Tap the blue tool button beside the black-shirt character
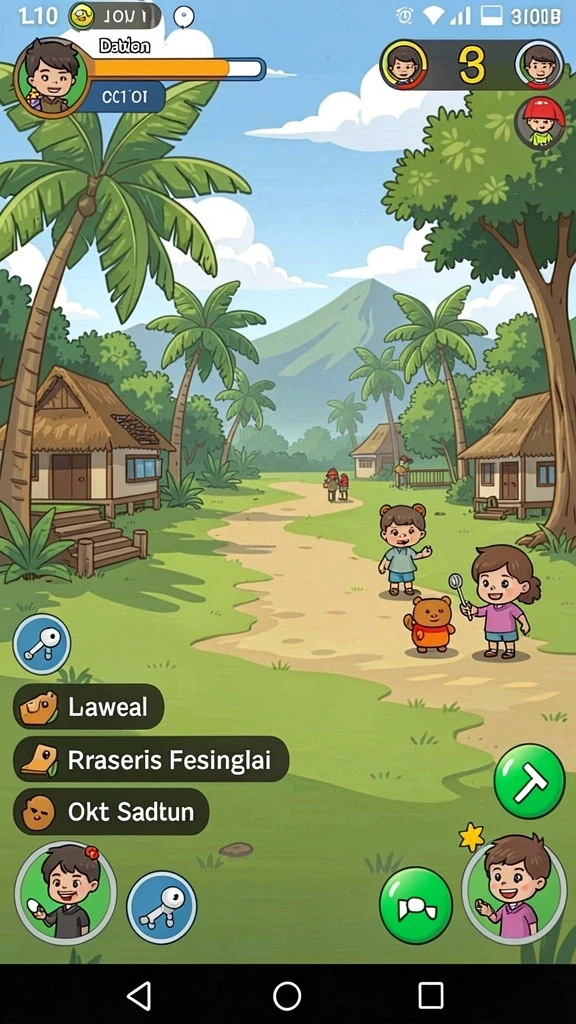Screen dimensions: 576x1024 point(161,907)
